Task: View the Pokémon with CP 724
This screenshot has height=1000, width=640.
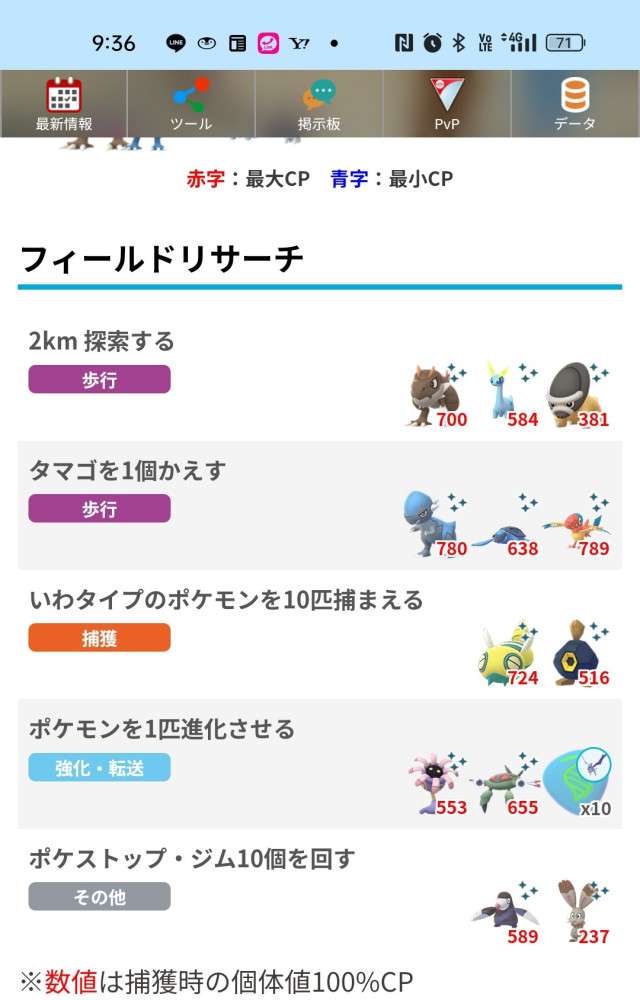Action: tap(507, 655)
